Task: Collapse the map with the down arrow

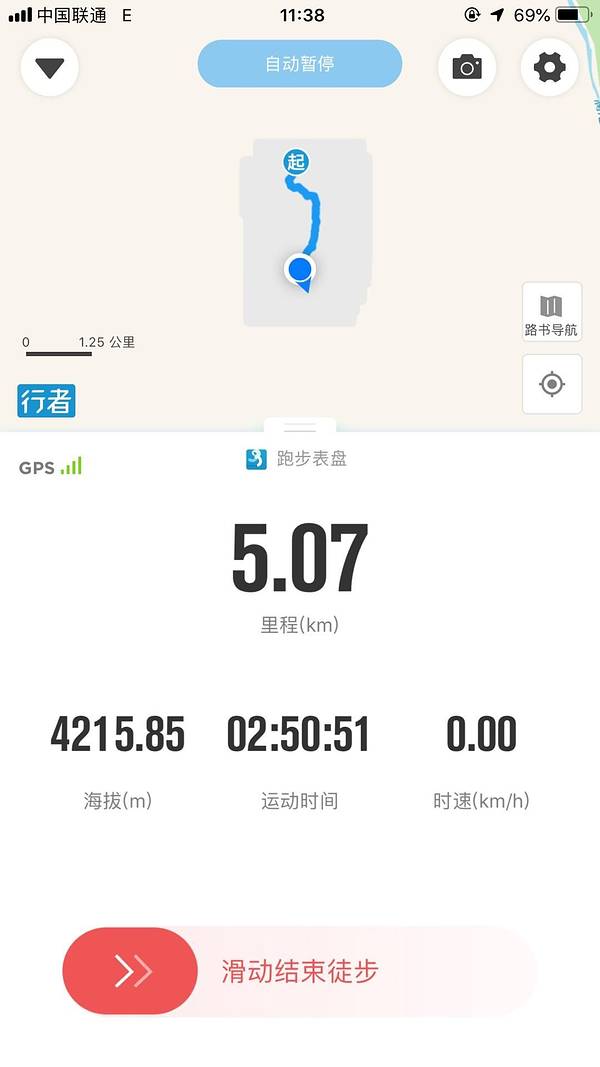Action: (49, 67)
